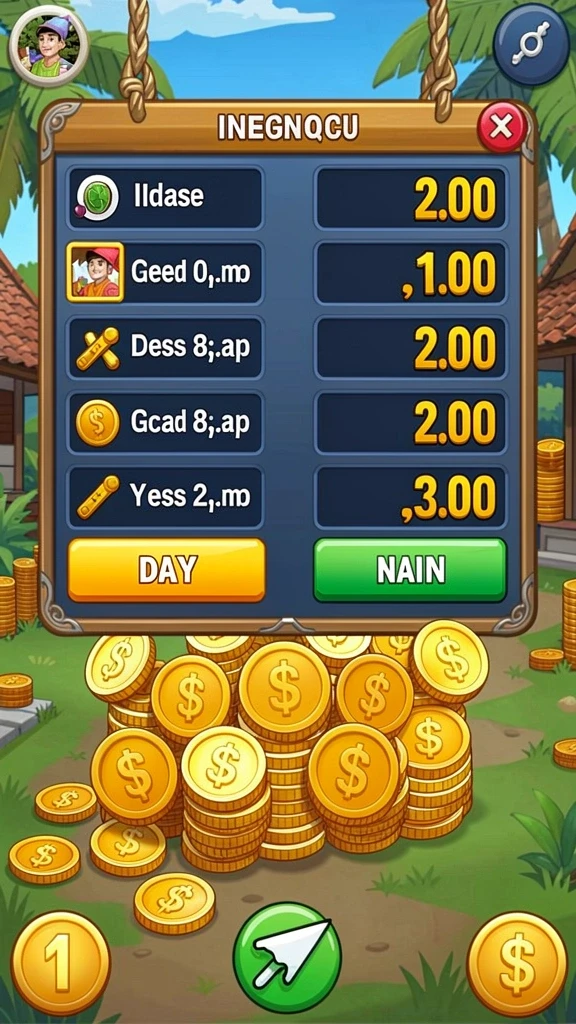Tap the green NAIN button
The height and width of the screenshot is (1024, 576).
[x=410, y=570]
